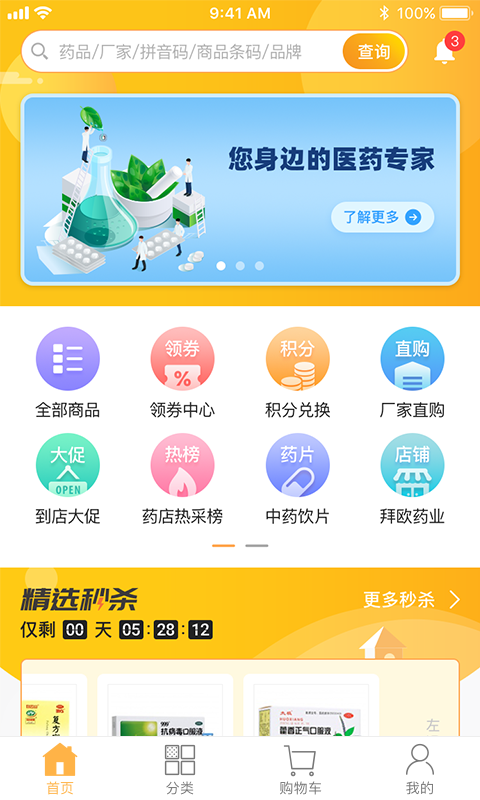
Task: Switch to the 购物车 tab
Action: [x=300, y=769]
